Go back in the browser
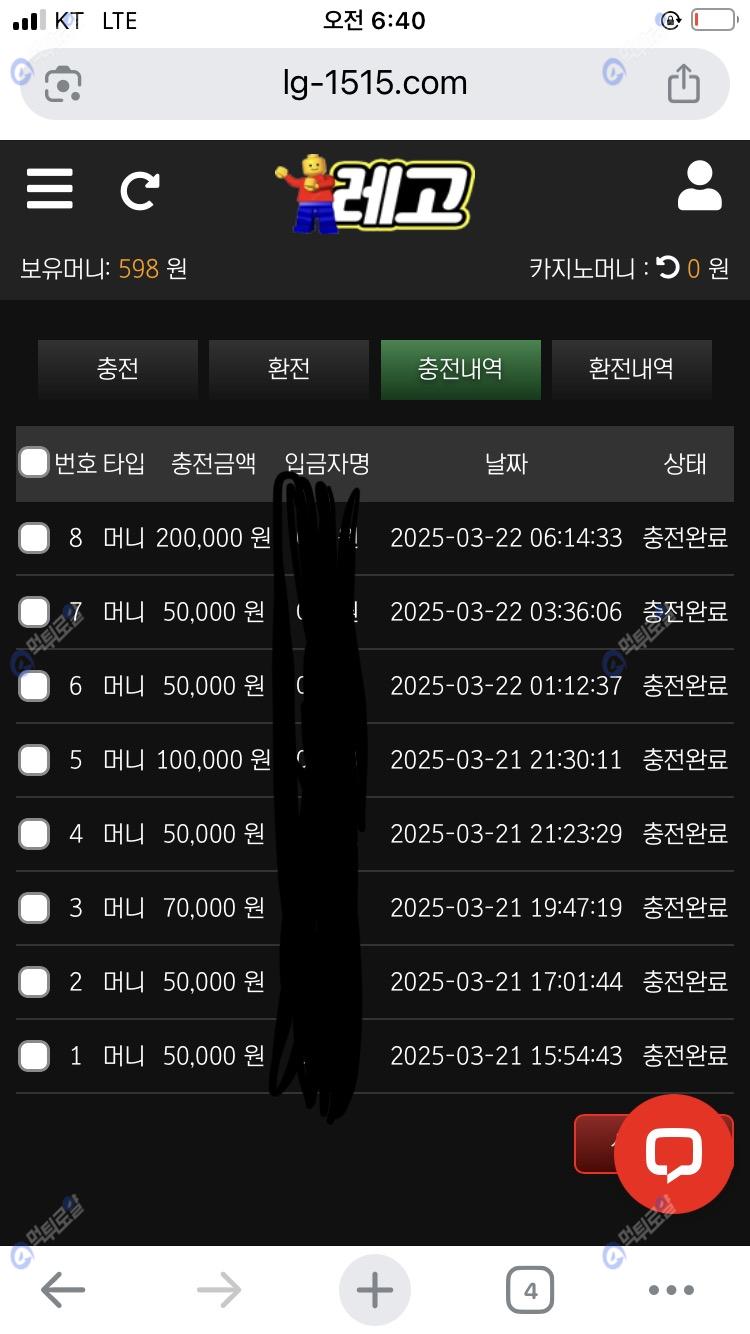750x1334 pixels. point(62,1291)
